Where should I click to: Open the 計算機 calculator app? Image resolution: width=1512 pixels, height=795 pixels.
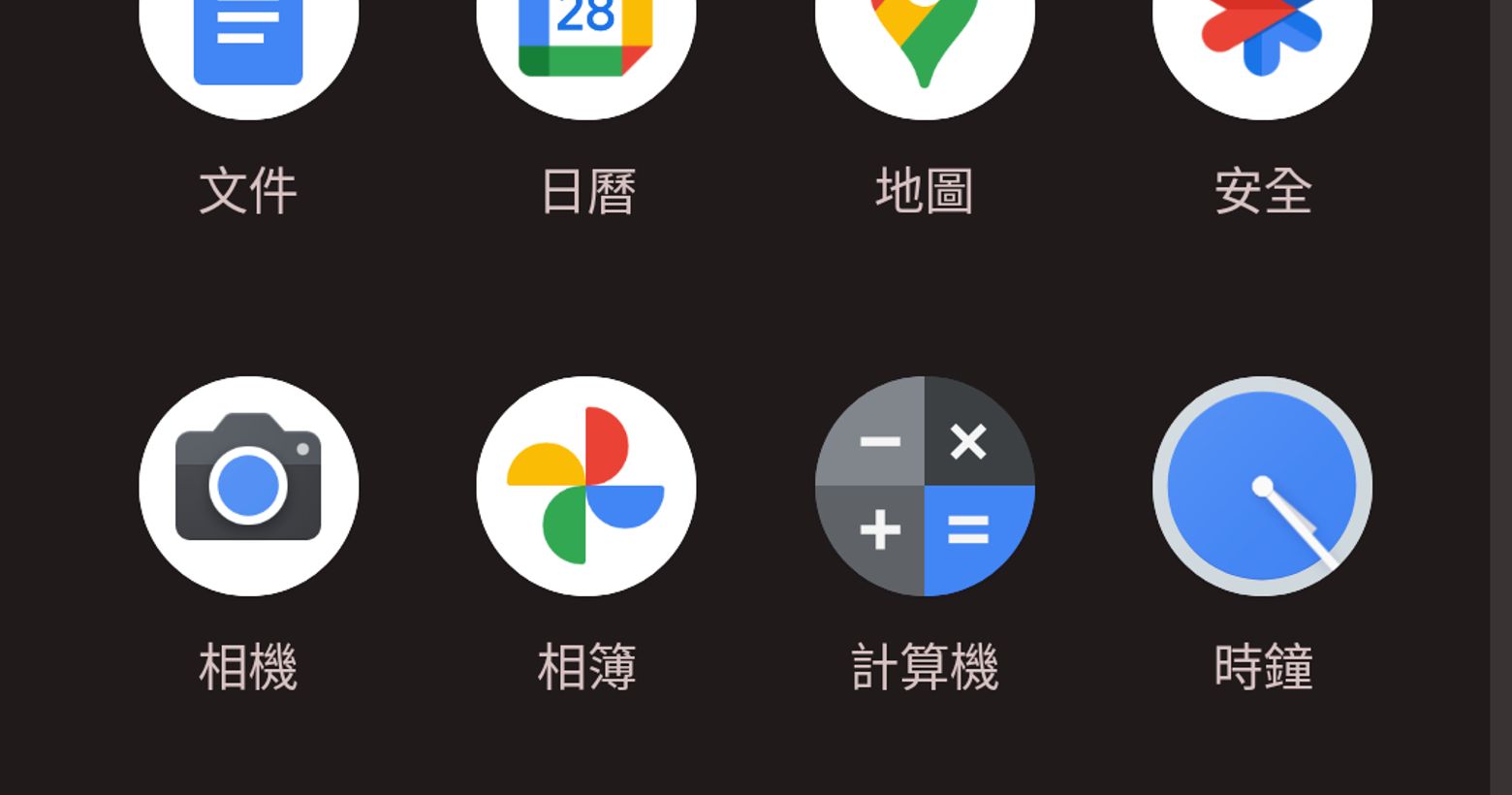(x=924, y=486)
